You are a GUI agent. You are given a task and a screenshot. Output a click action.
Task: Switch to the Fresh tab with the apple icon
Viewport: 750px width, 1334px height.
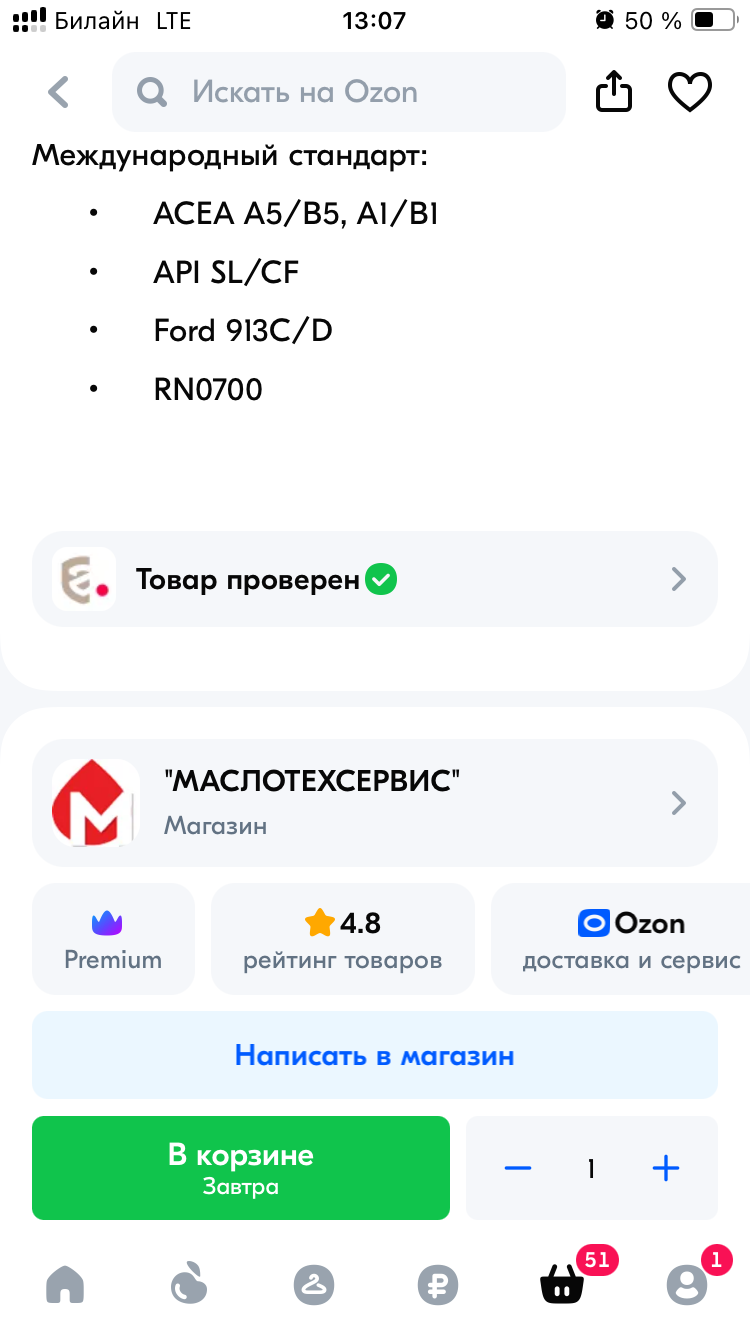pyautogui.click(x=188, y=1283)
